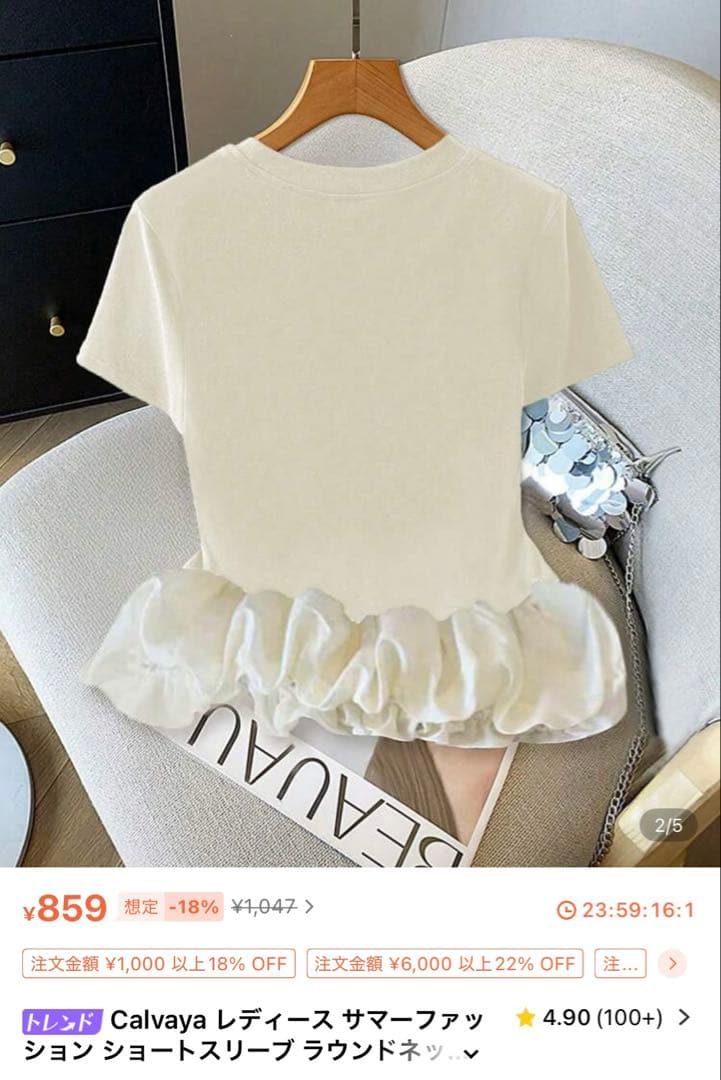Open the 4.90 (100+) rating reviews
The image size is (721, 1080).
(603, 1017)
